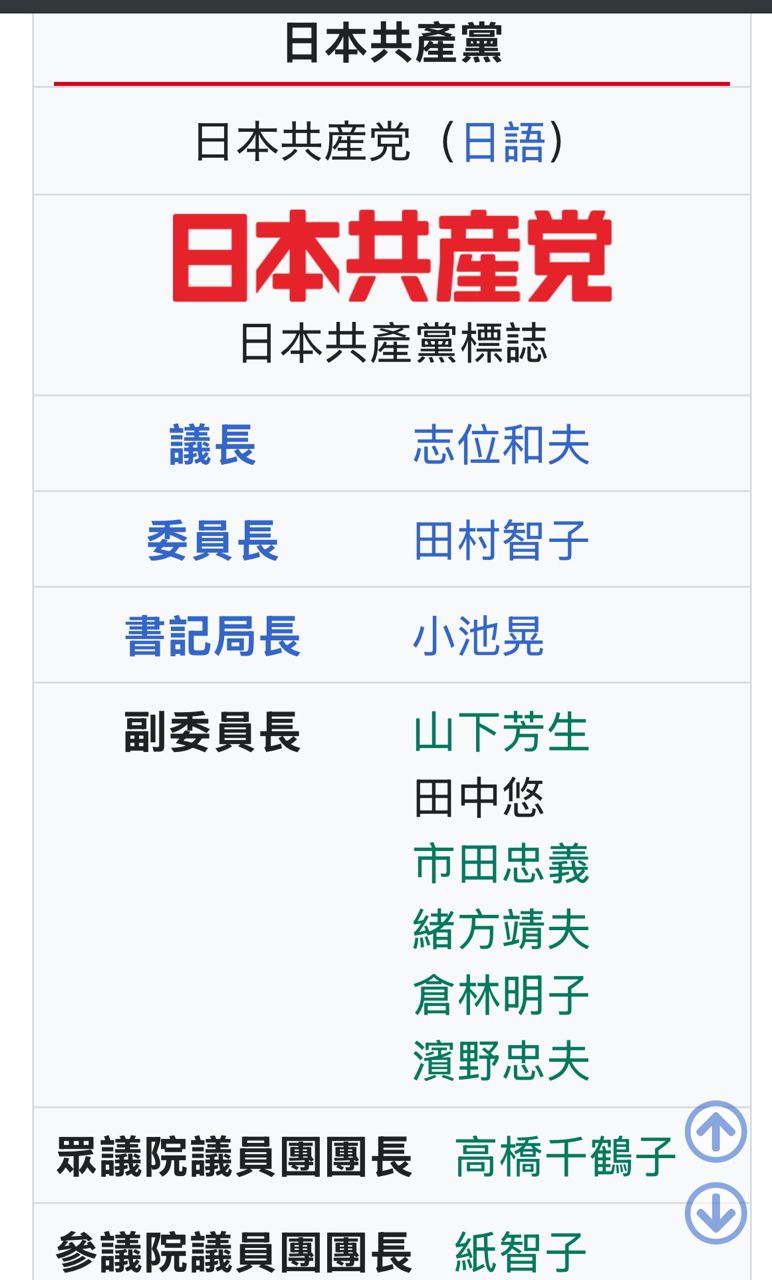Open the 議長 link
The width and height of the screenshot is (772, 1280).
(212, 445)
